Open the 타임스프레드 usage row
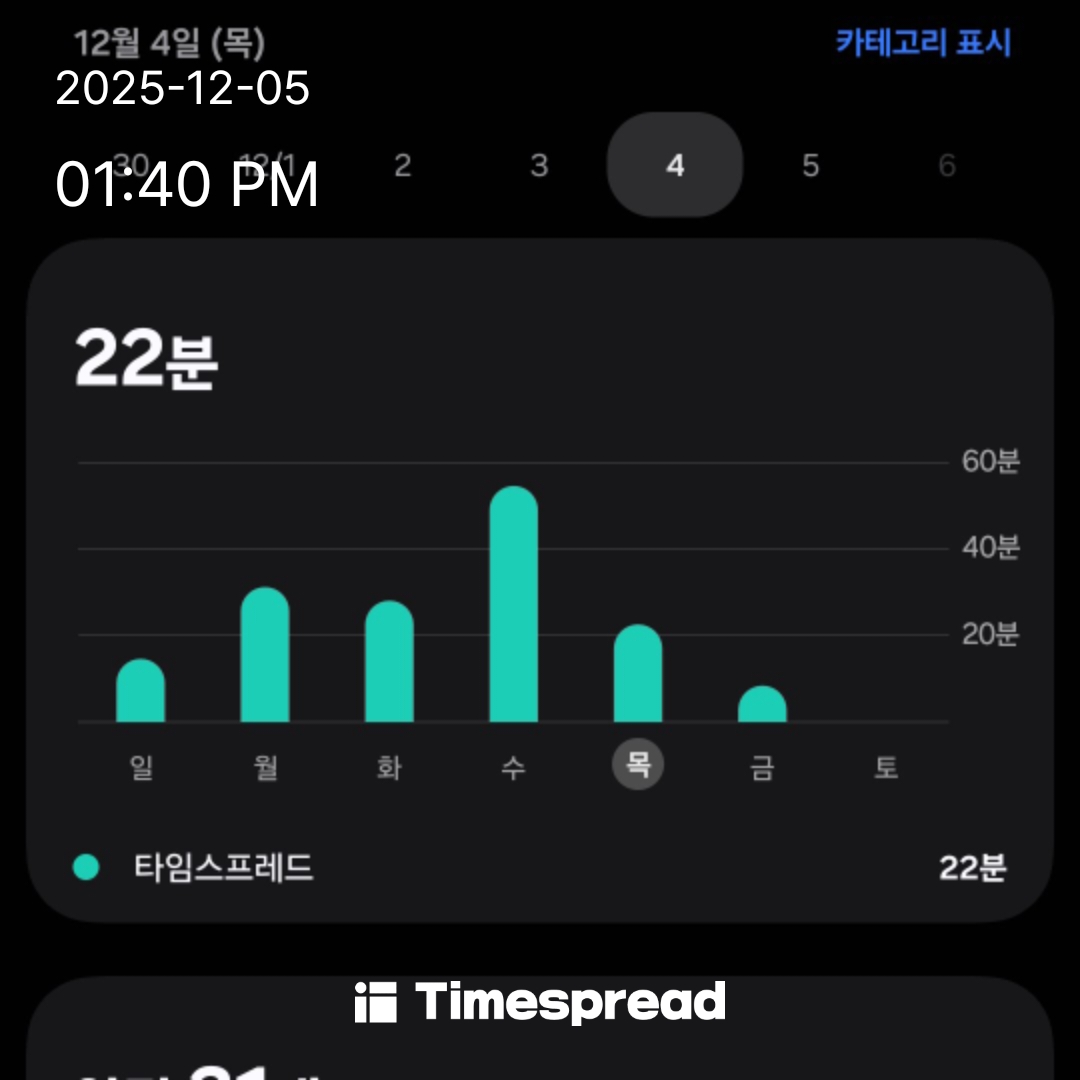The height and width of the screenshot is (1080, 1080). (540, 868)
